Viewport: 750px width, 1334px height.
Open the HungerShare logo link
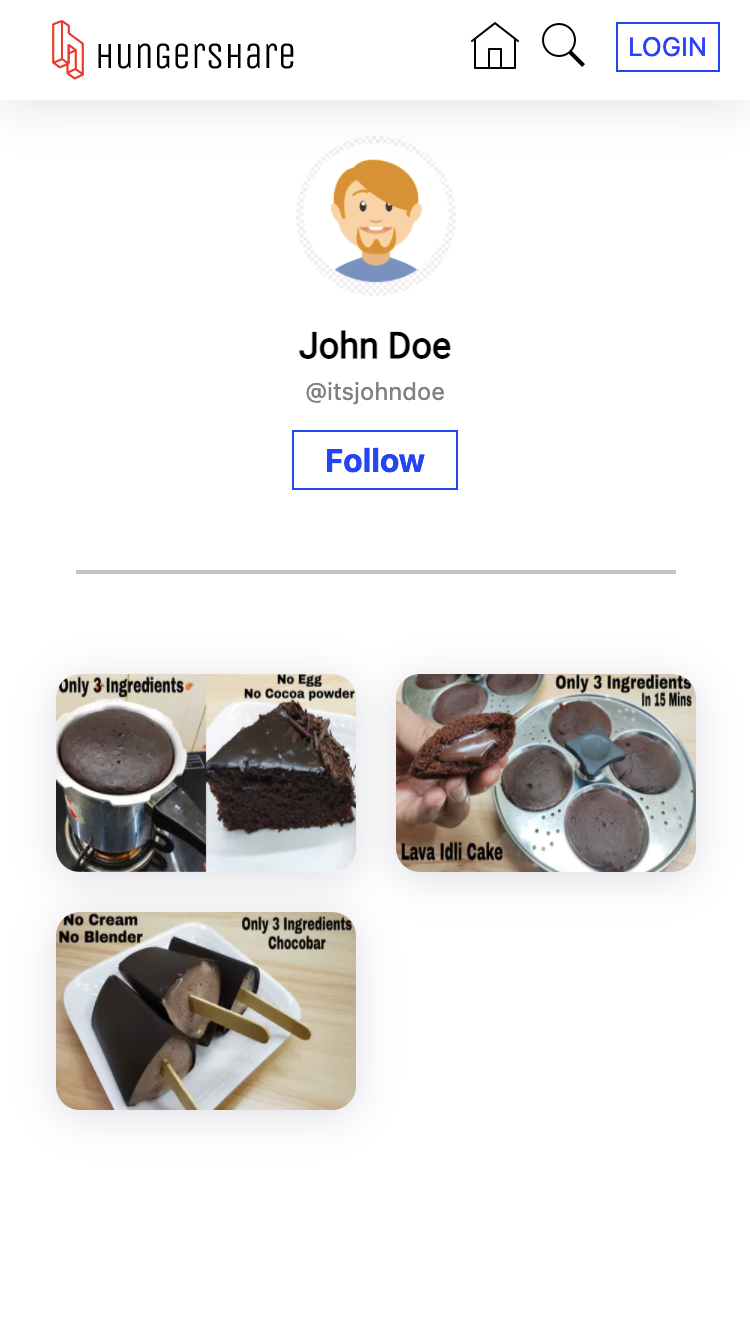click(173, 50)
